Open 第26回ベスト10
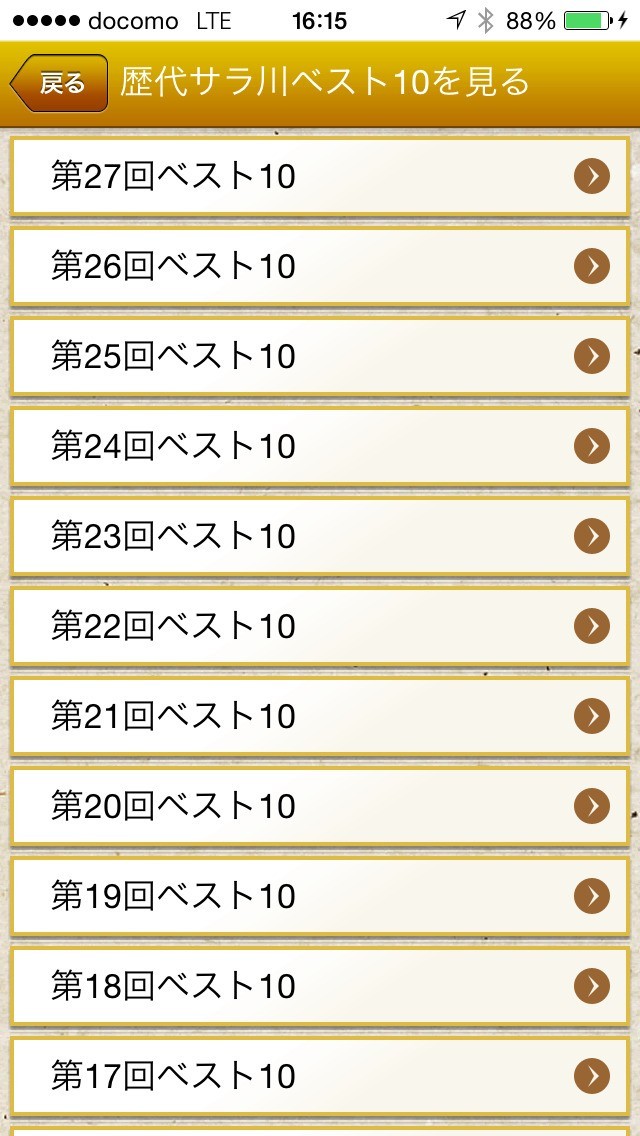 click(x=320, y=267)
